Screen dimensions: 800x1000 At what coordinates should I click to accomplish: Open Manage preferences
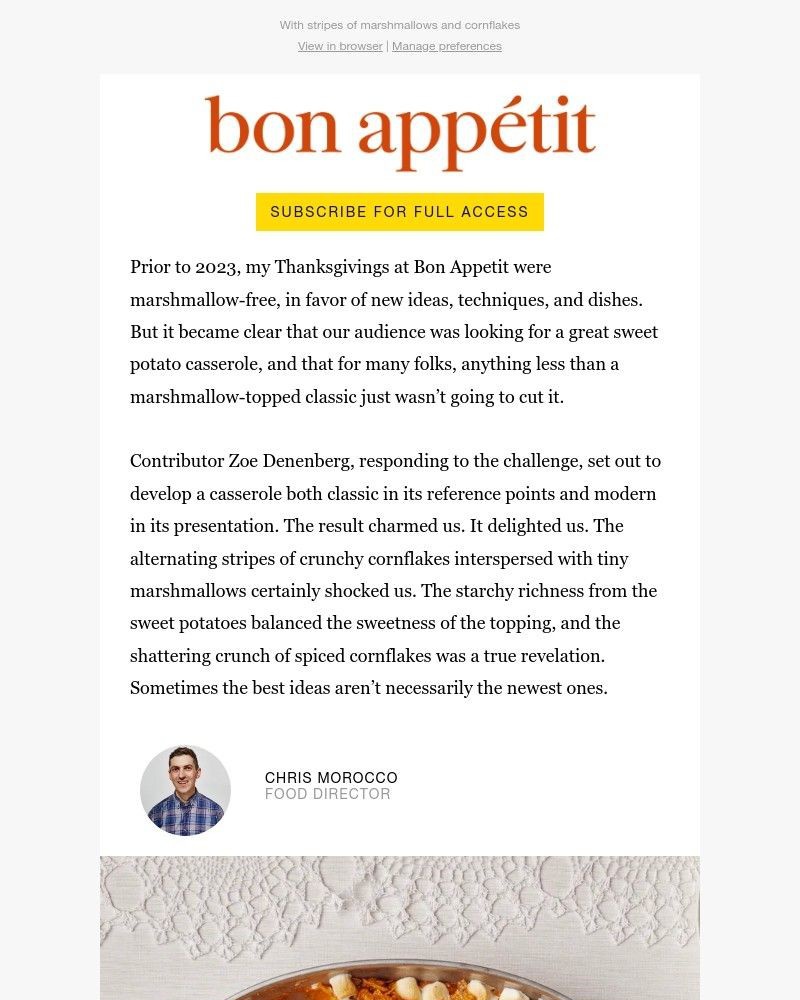(446, 46)
